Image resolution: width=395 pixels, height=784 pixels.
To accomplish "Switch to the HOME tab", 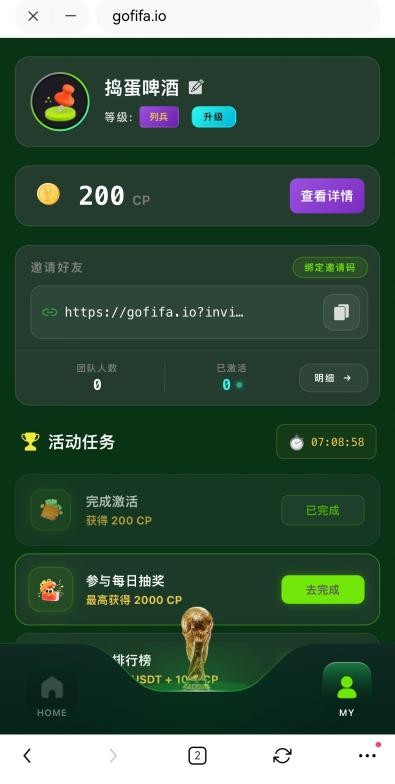I will tap(52, 695).
